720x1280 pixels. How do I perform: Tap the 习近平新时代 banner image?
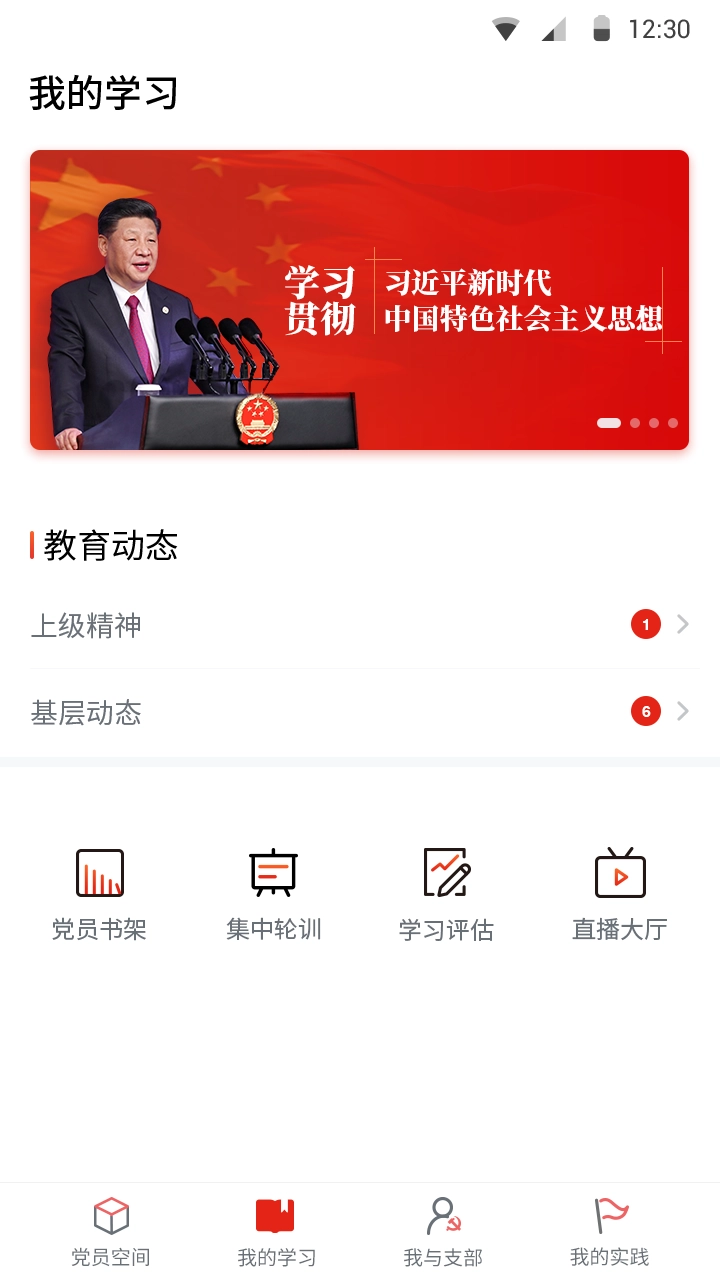(360, 299)
